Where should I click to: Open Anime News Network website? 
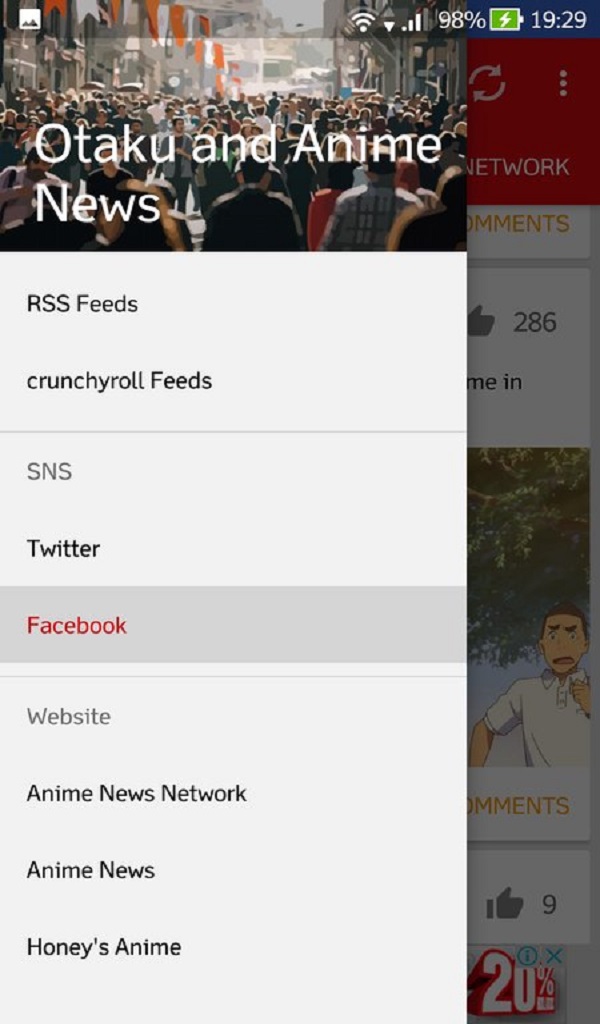[x=136, y=793]
